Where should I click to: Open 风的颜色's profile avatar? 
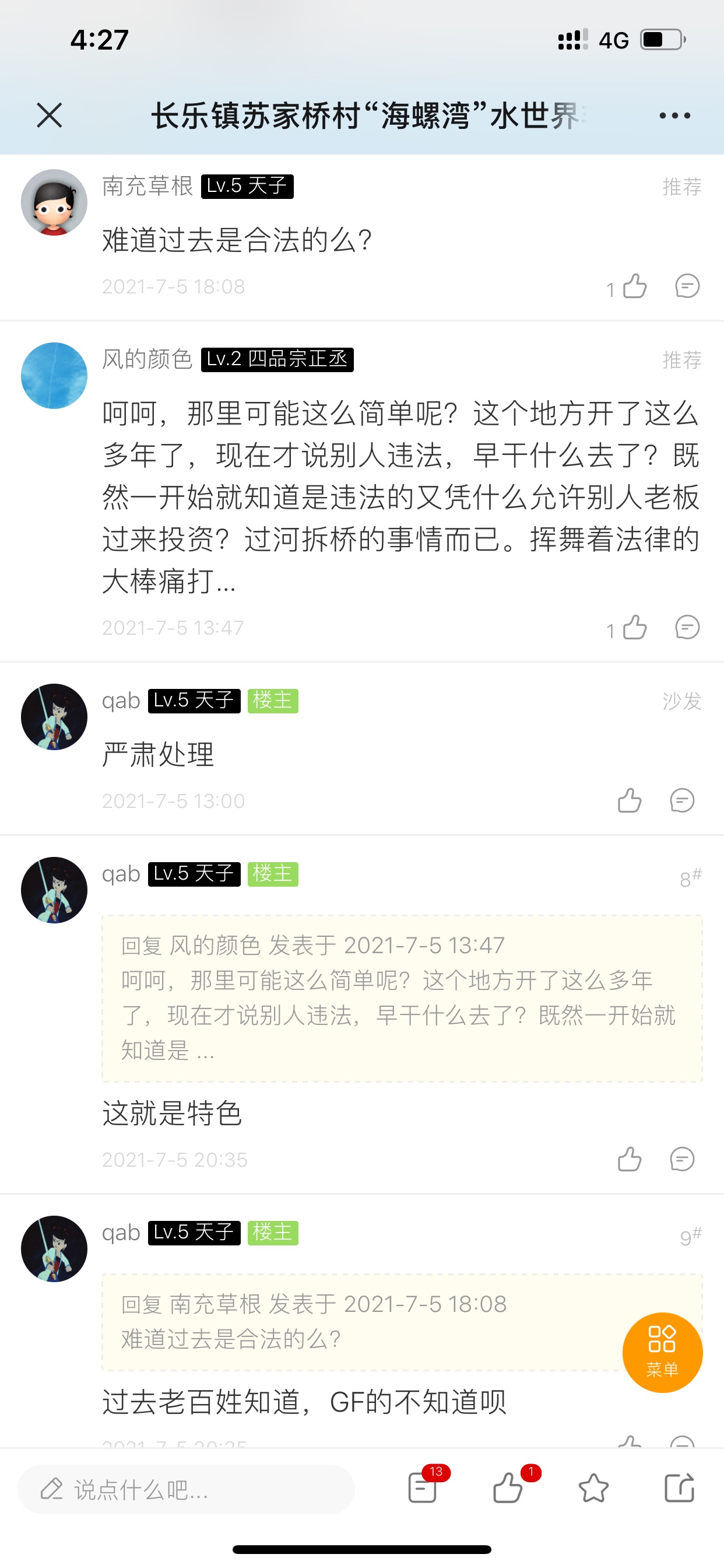click(54, 376)
